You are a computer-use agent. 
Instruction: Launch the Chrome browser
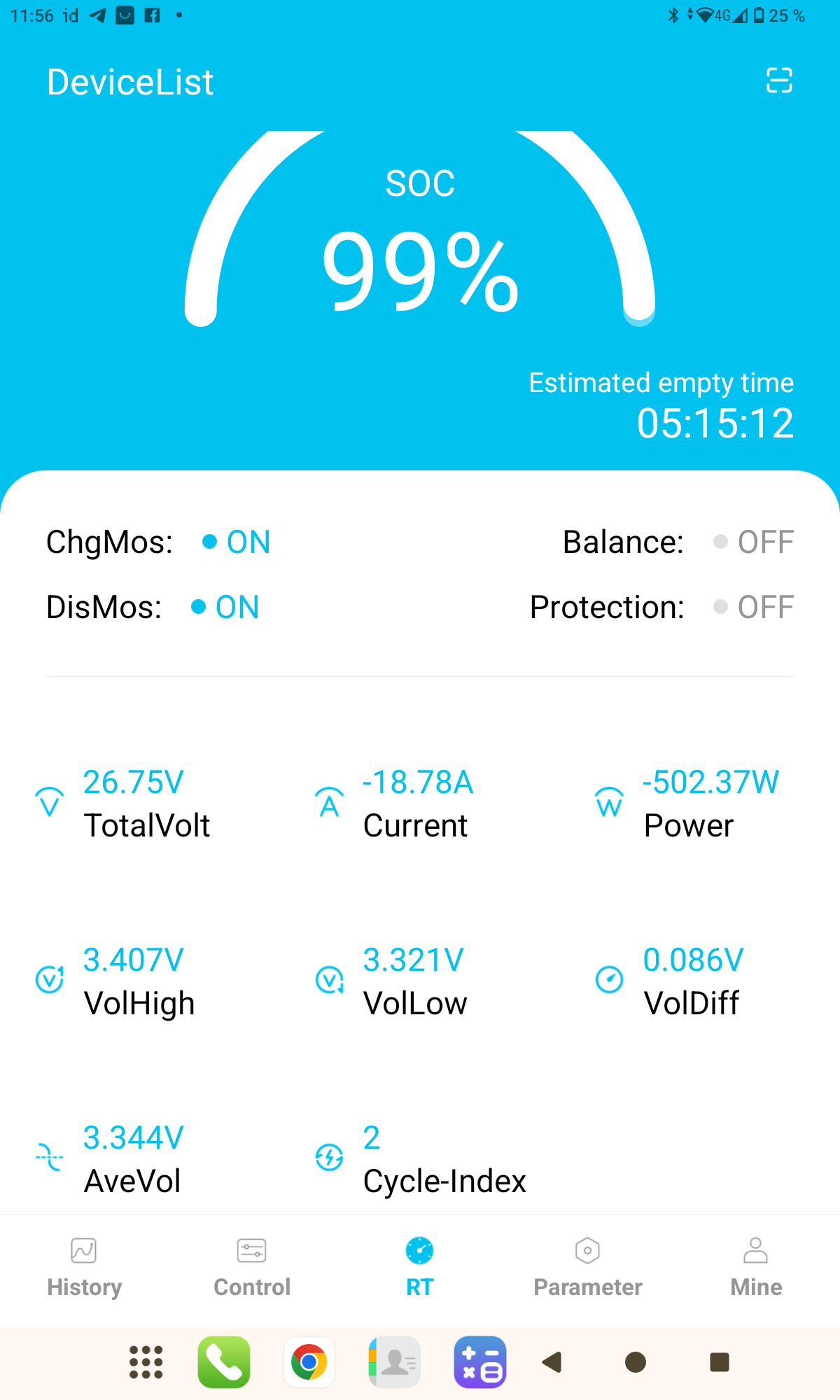click(x=309, y=1362)
